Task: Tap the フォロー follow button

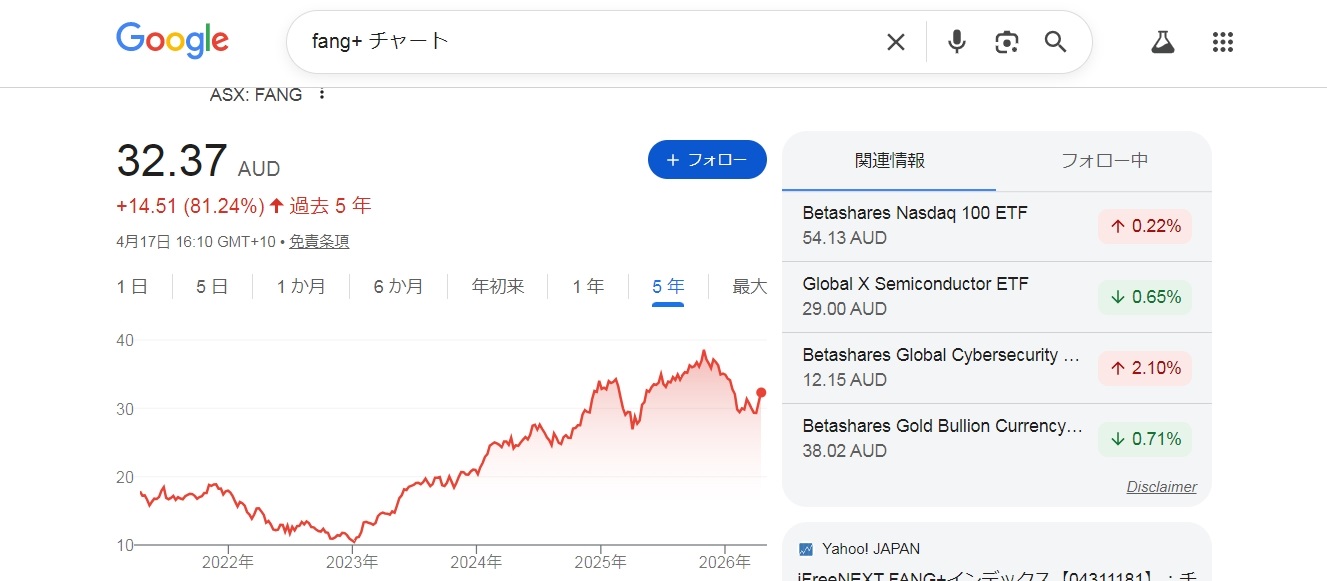Action: (707, 160)
